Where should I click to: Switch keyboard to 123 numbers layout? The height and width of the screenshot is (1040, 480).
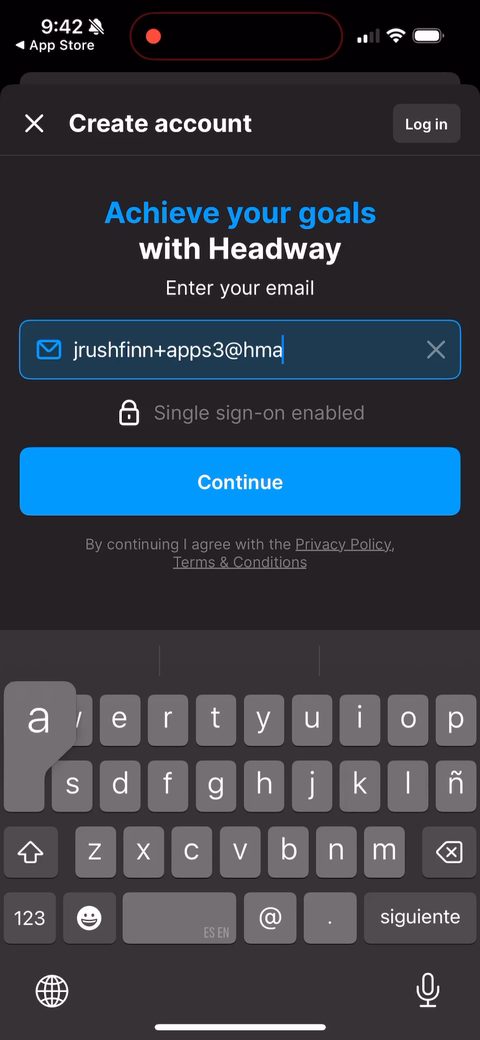point(30,918)
